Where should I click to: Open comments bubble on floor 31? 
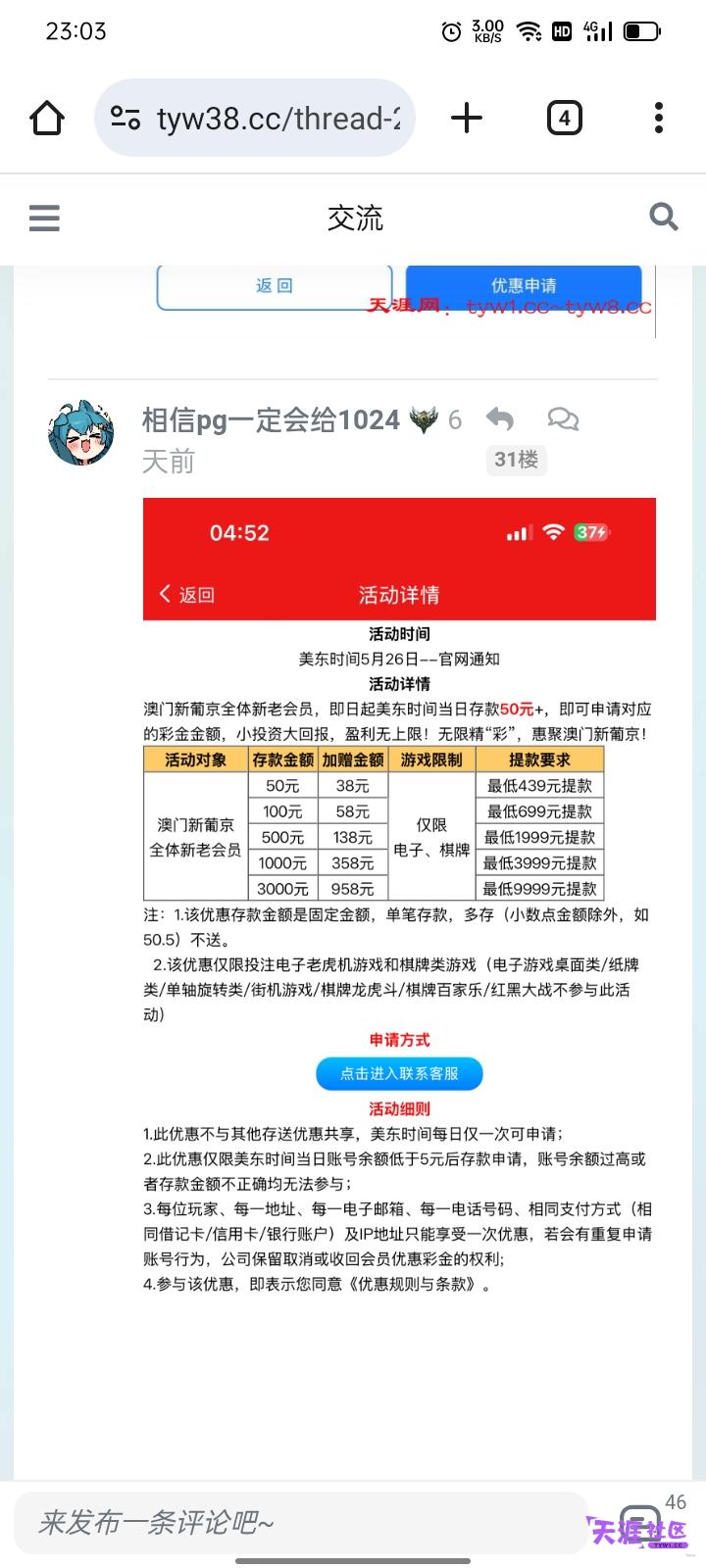click(x=563, y=419)
